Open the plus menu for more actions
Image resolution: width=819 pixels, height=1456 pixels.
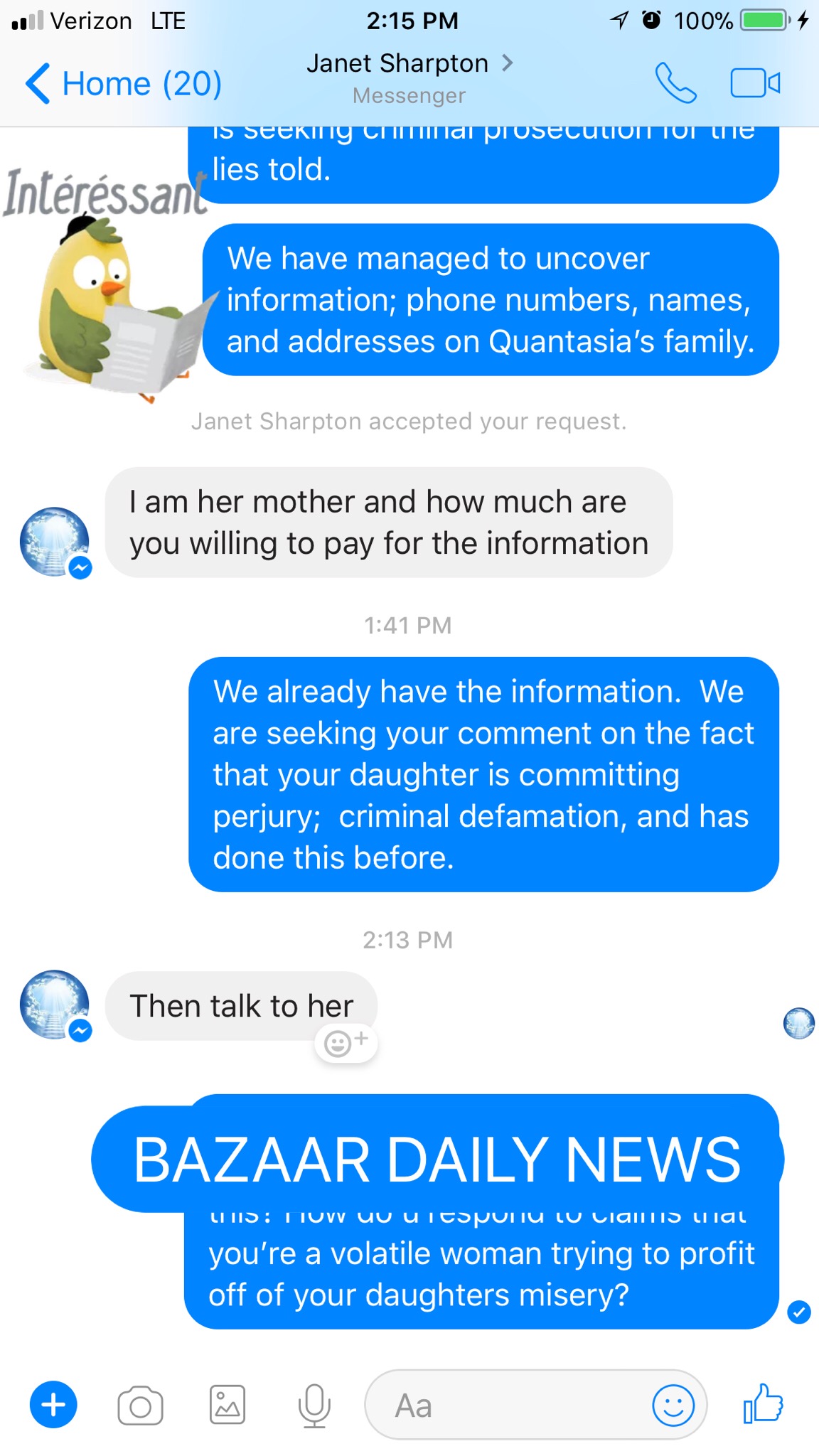click(x=53, y=1405)
